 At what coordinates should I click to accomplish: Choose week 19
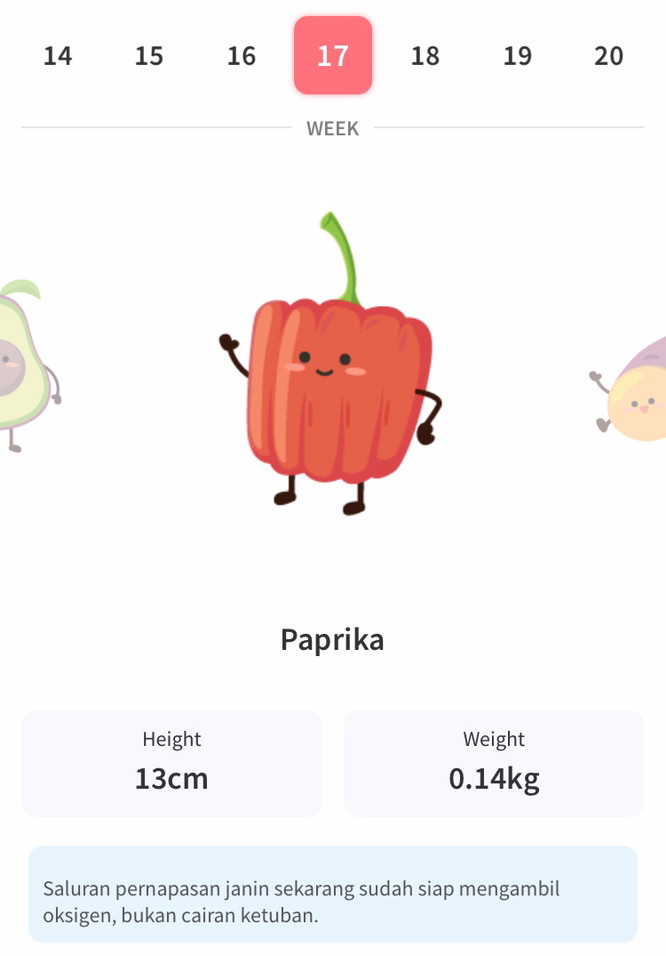[517, 56]
